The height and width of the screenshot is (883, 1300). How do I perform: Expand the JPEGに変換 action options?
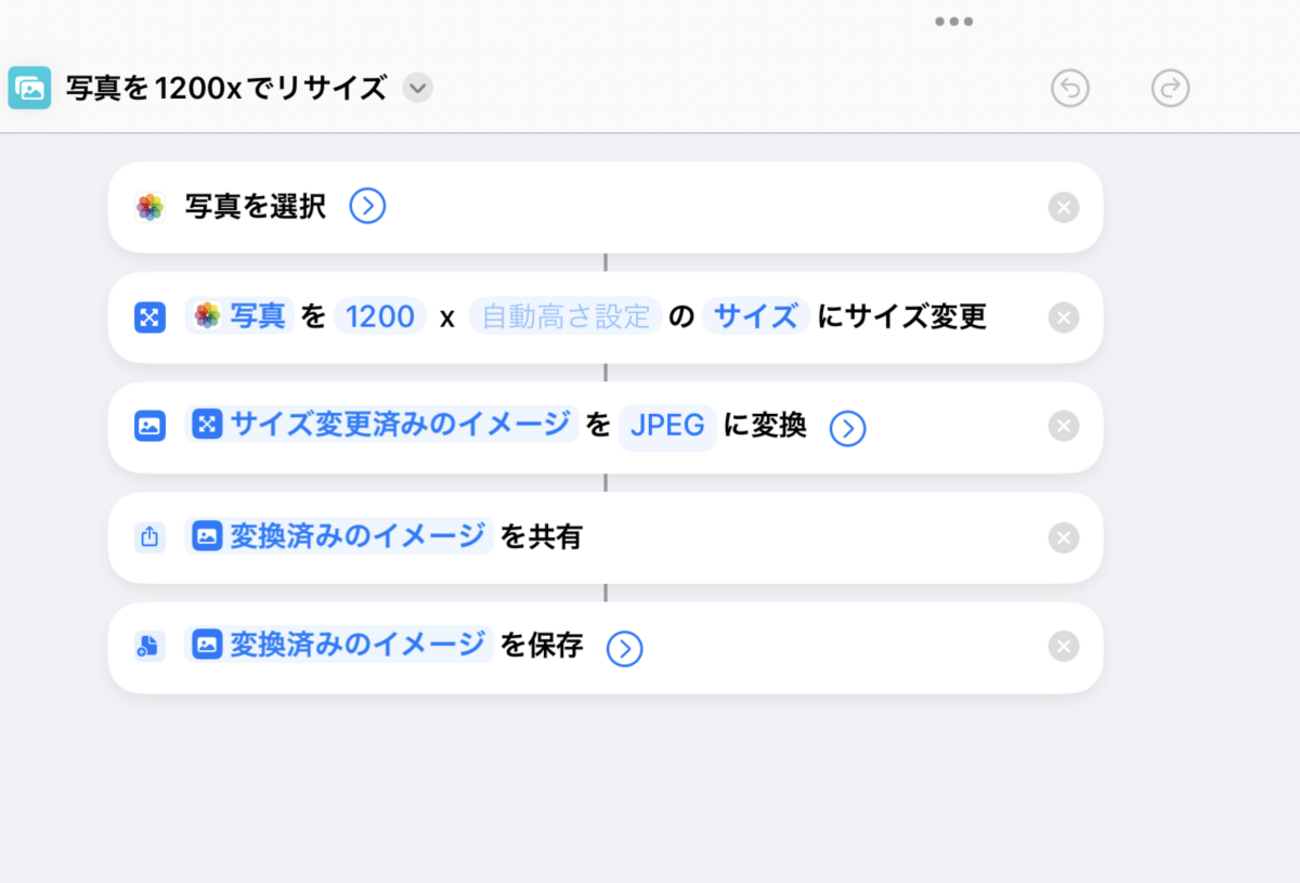(x=847, y=428)
